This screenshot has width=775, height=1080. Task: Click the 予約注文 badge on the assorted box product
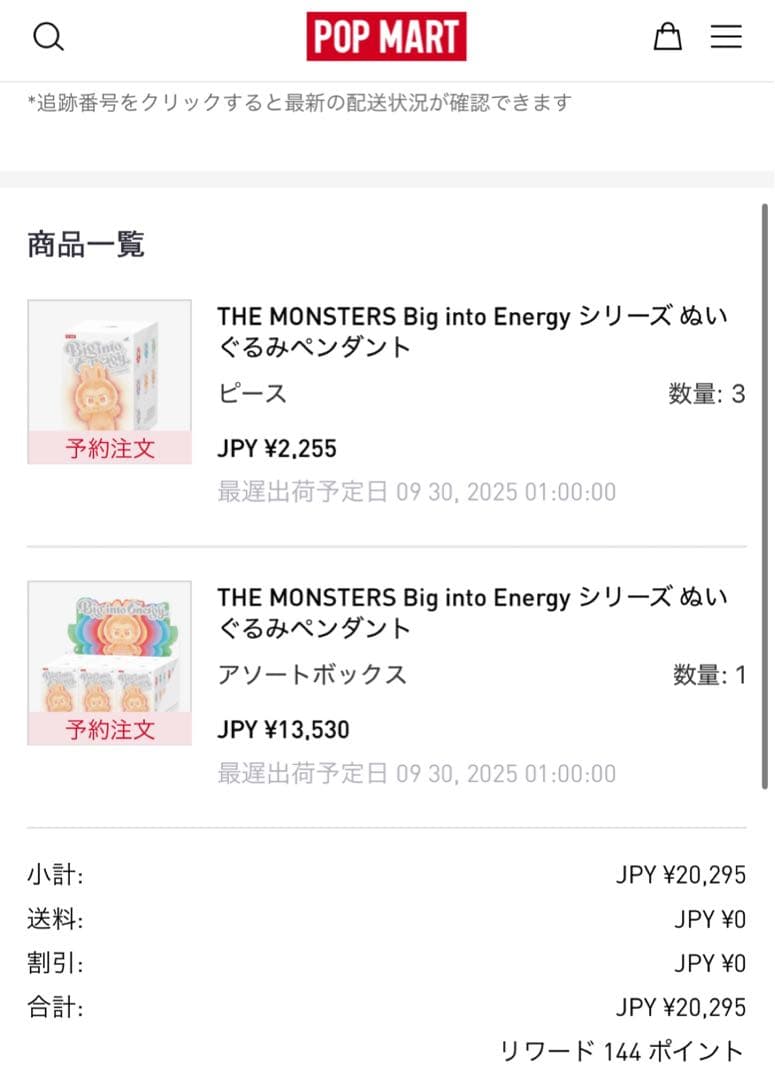(110, 729)
